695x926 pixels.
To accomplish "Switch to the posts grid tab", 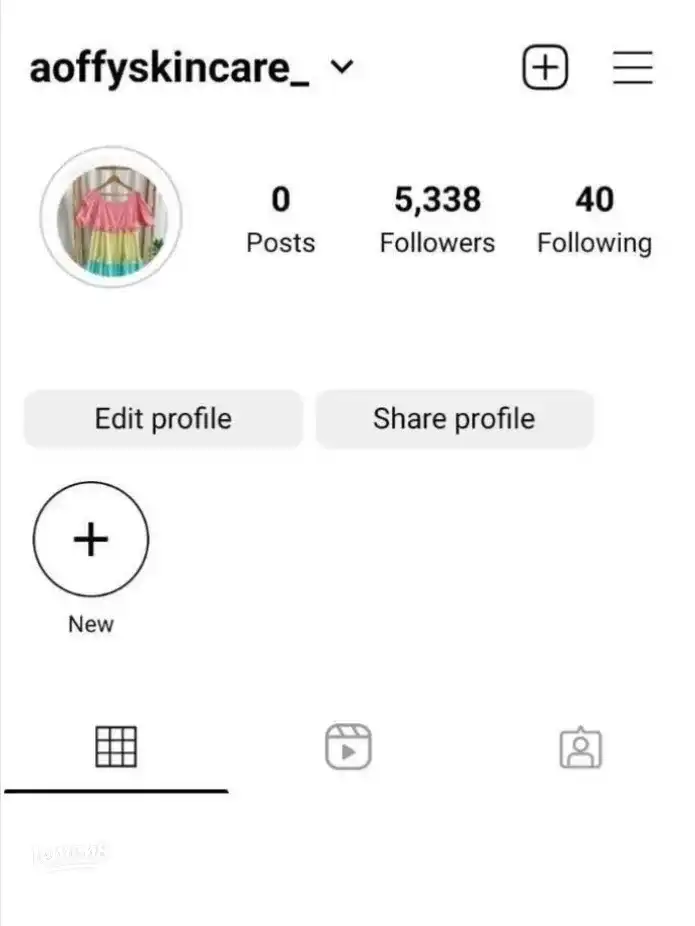I will click(116, 747).
